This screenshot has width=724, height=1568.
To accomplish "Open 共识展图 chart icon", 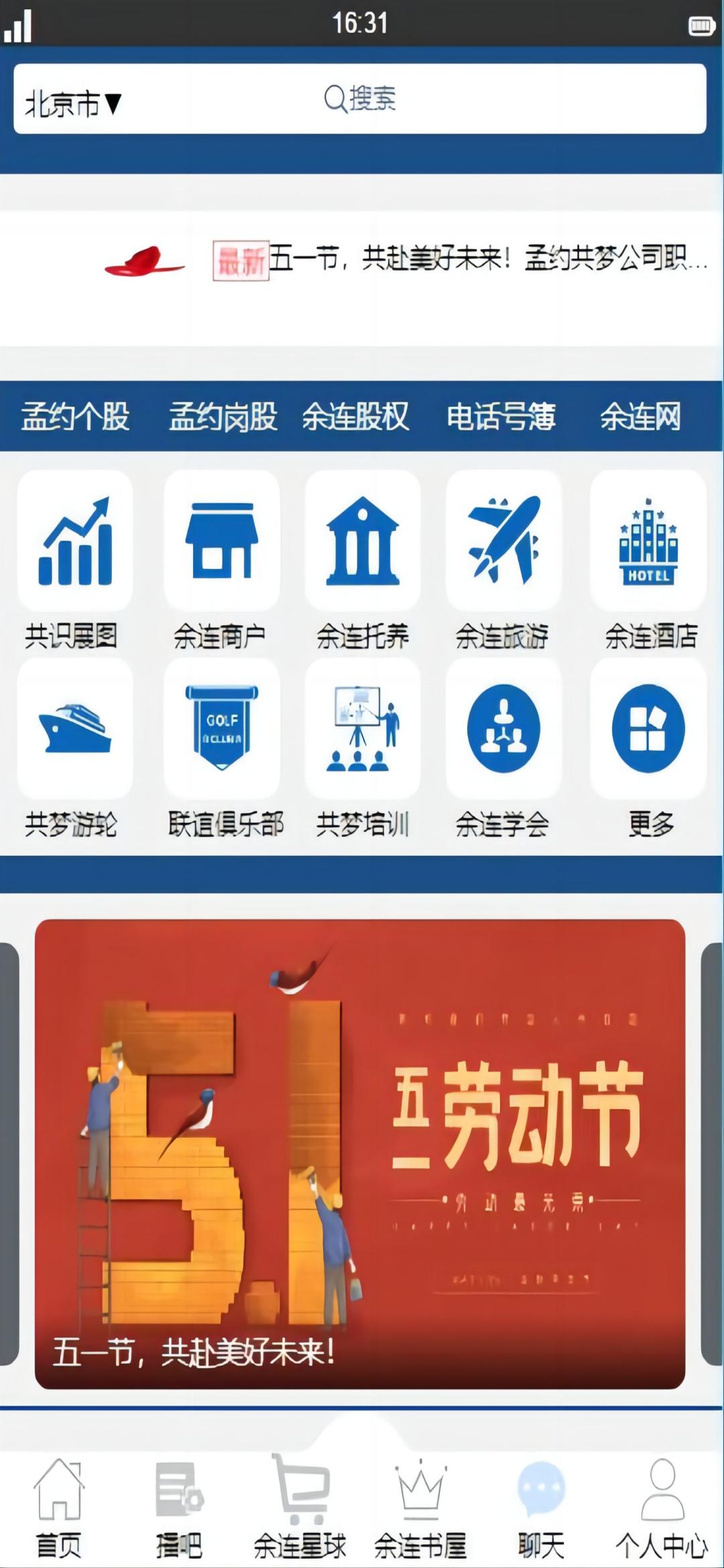I will coord(74,541).
